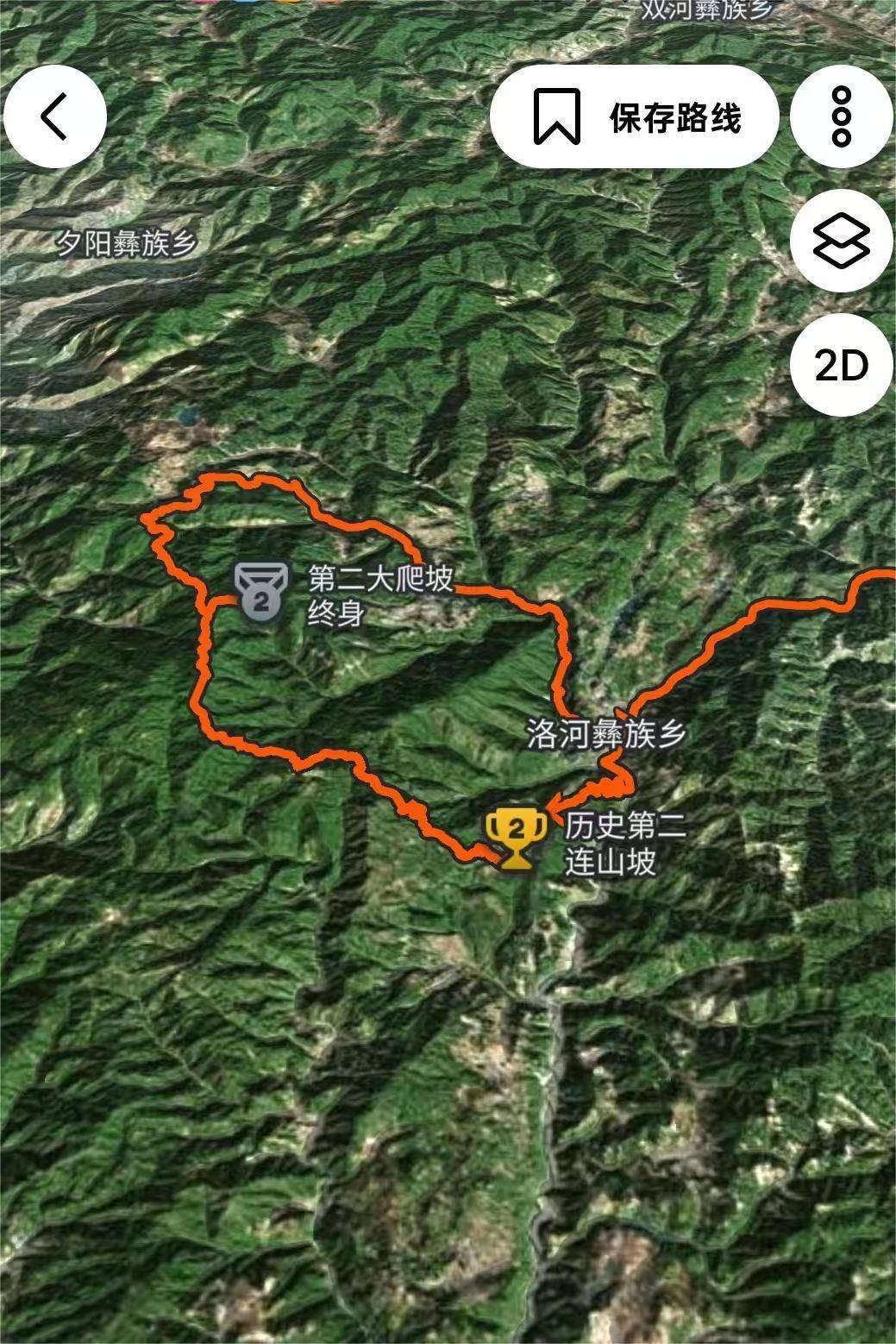Tap 保存路线 to save the route
The image size is (896, 1344).
pos(635,117)
